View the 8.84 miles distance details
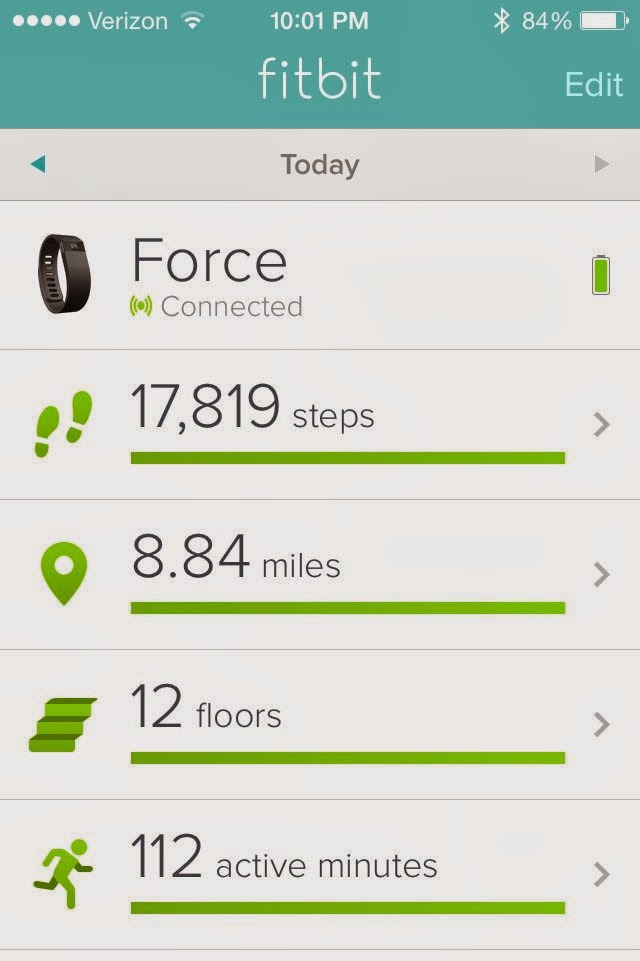This screenshot has height=961, width=640. point(320,575)
